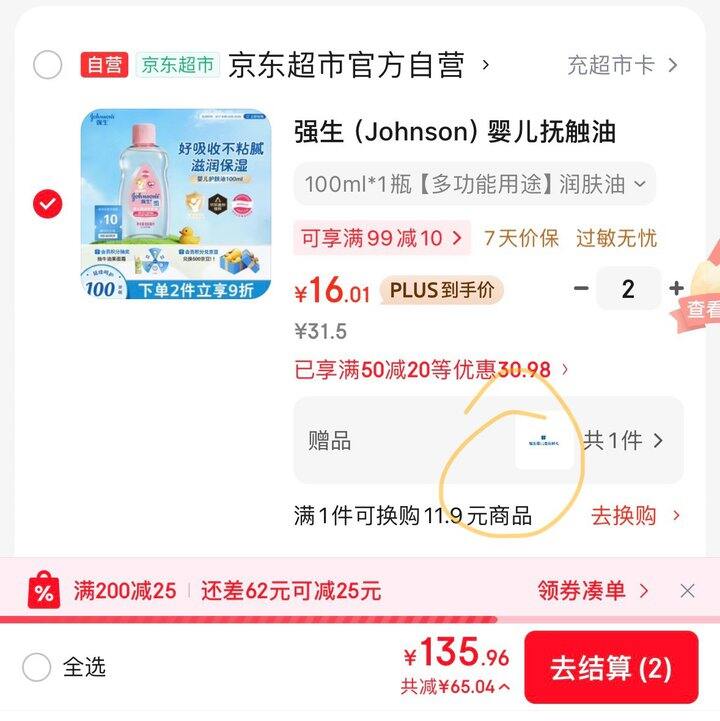
Task: Decrease quantity with the minus button
Action: pos(581,289)
